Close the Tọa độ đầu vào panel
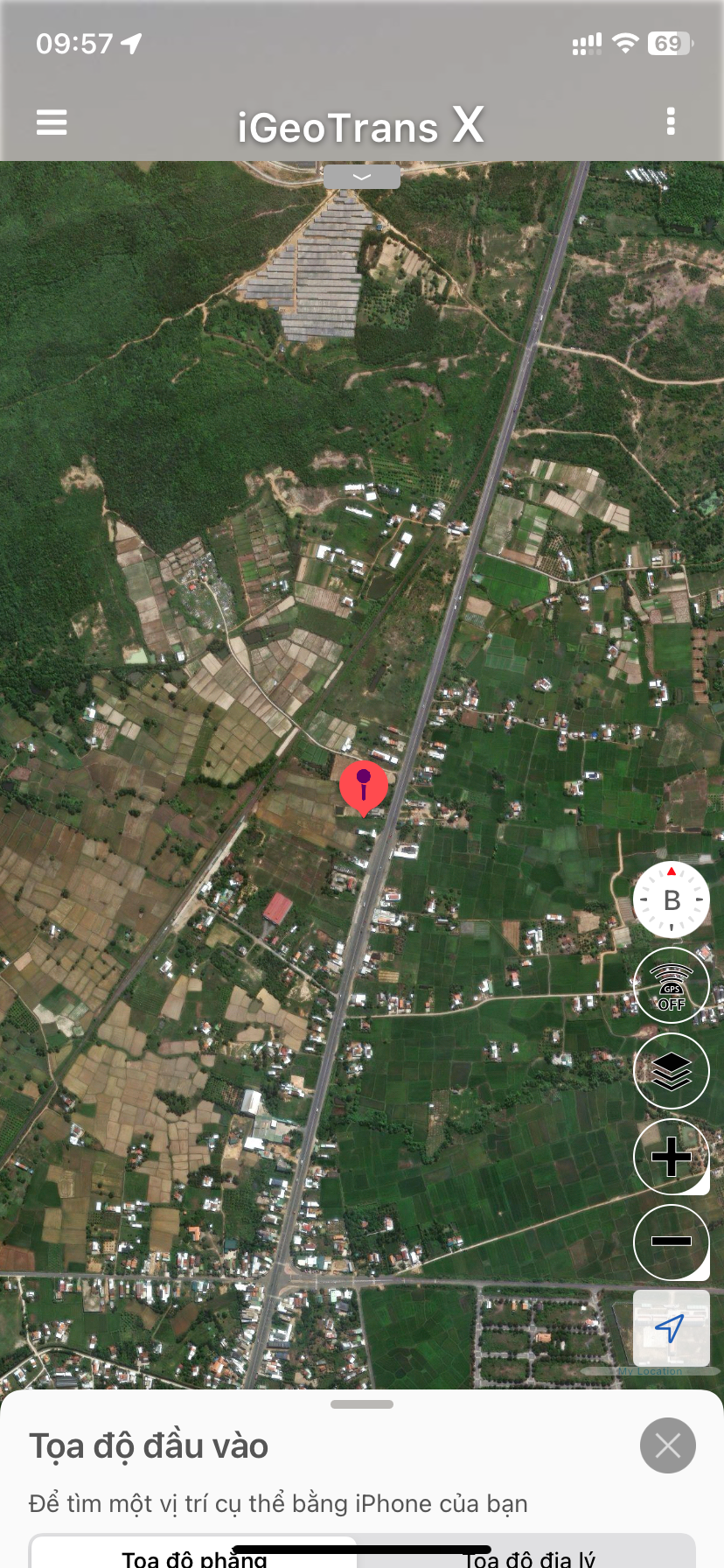 click(668, 1445)
